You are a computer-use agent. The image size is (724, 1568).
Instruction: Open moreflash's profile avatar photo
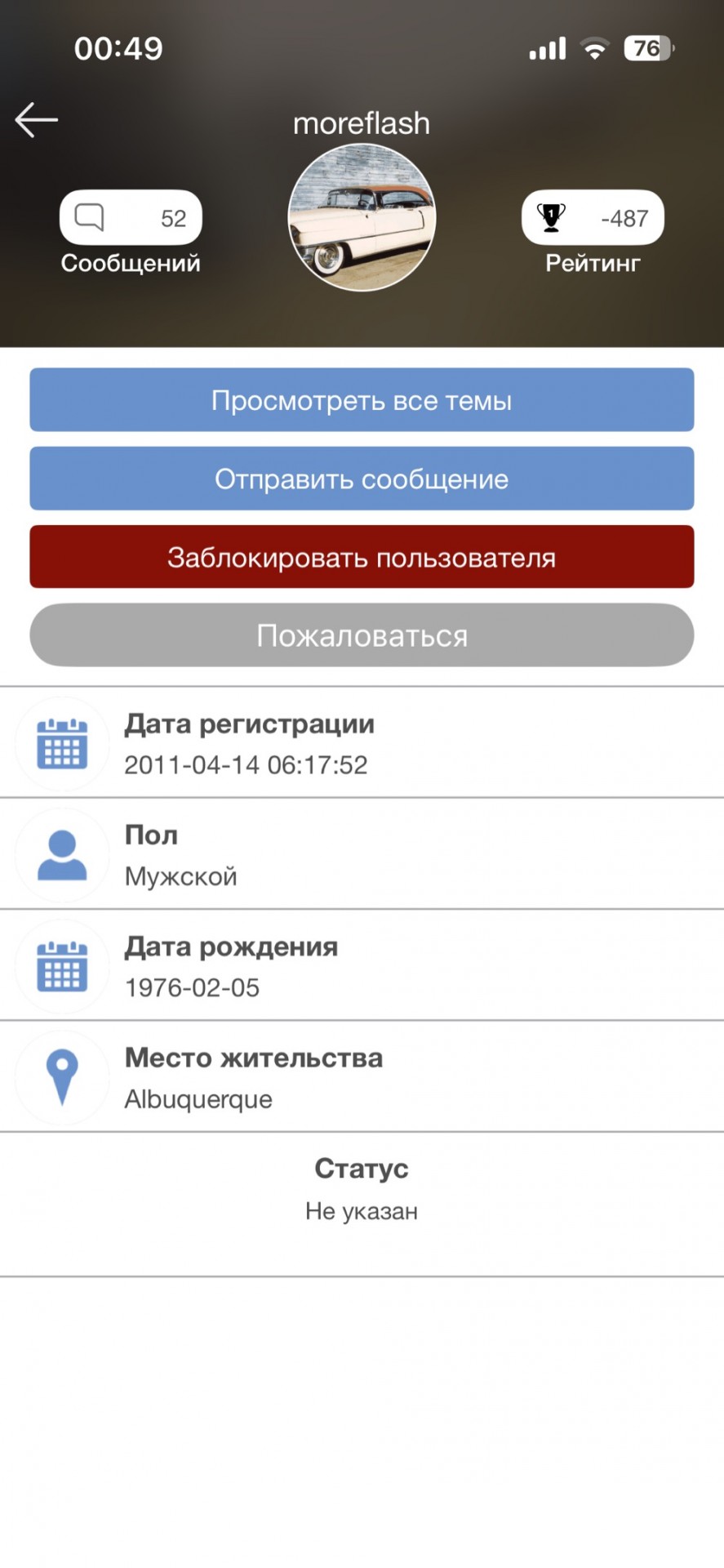coord(362,218)
